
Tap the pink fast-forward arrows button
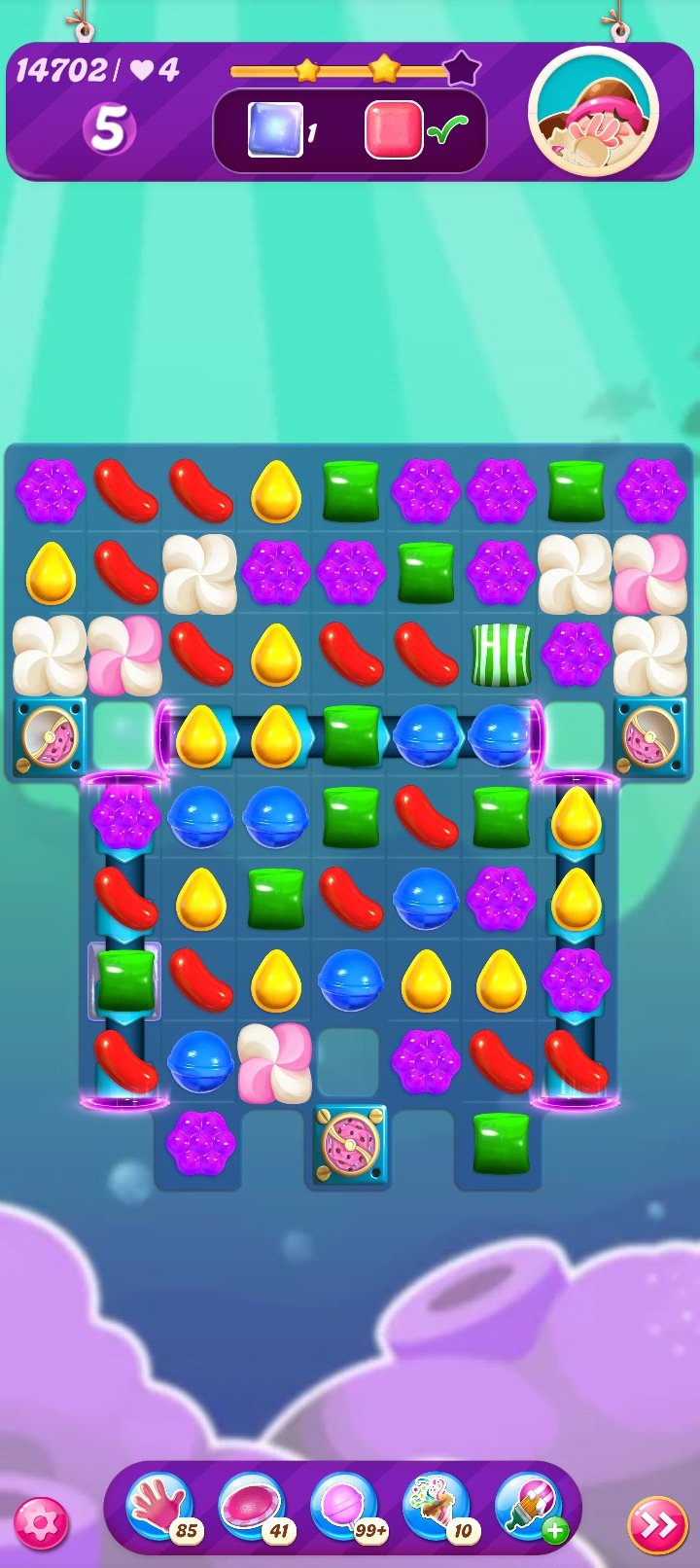coord(657,1525)
